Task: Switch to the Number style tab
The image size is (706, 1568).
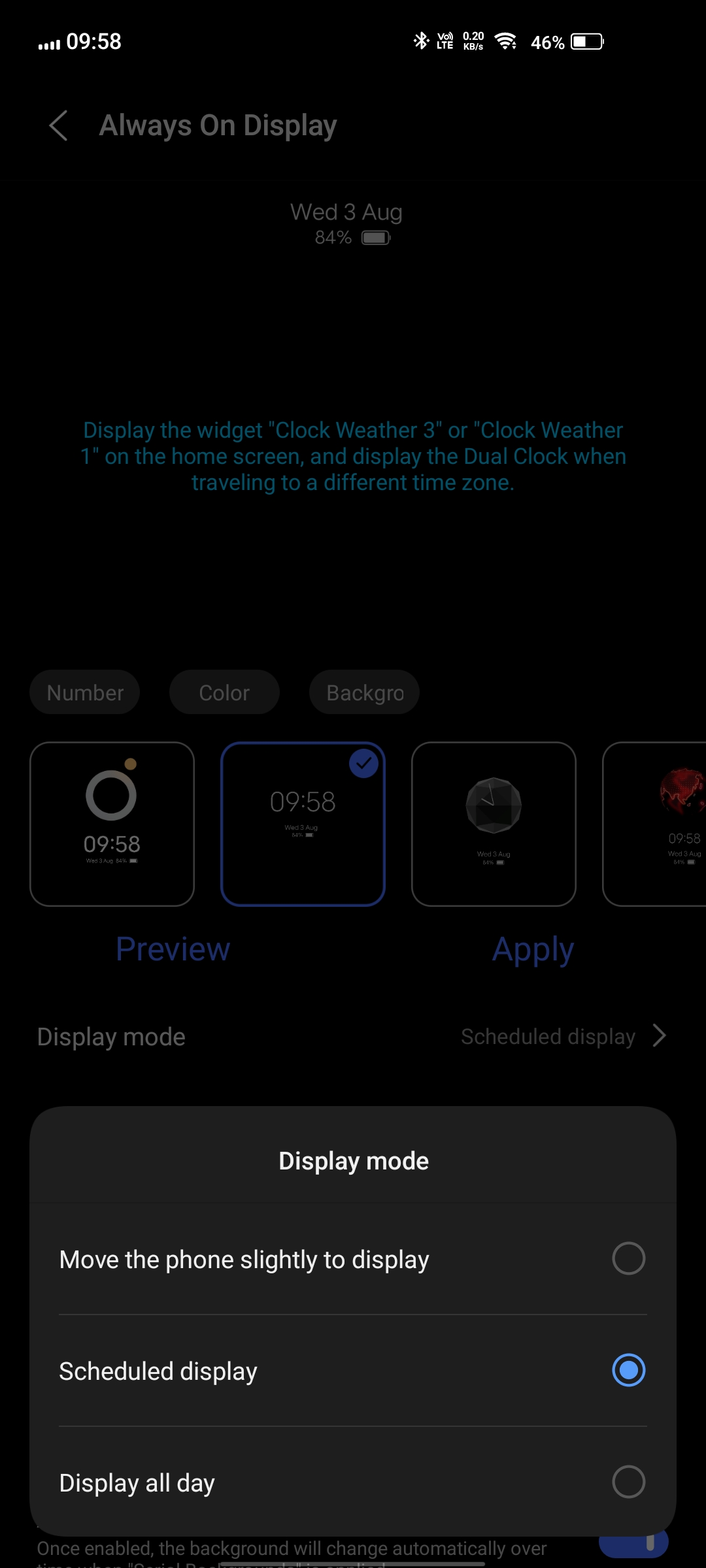Action: pos(85,693)
